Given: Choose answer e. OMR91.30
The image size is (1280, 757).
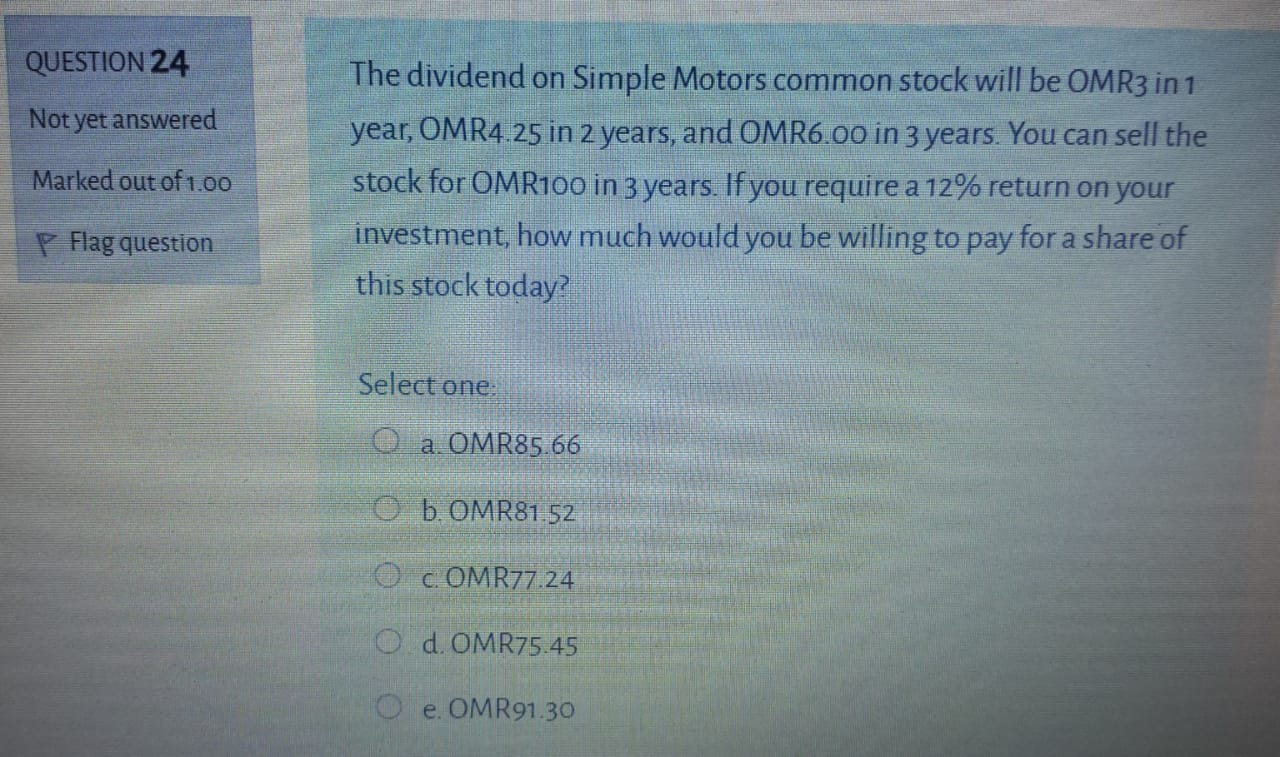Looking at the screenshot, I should tap(389, 710).
